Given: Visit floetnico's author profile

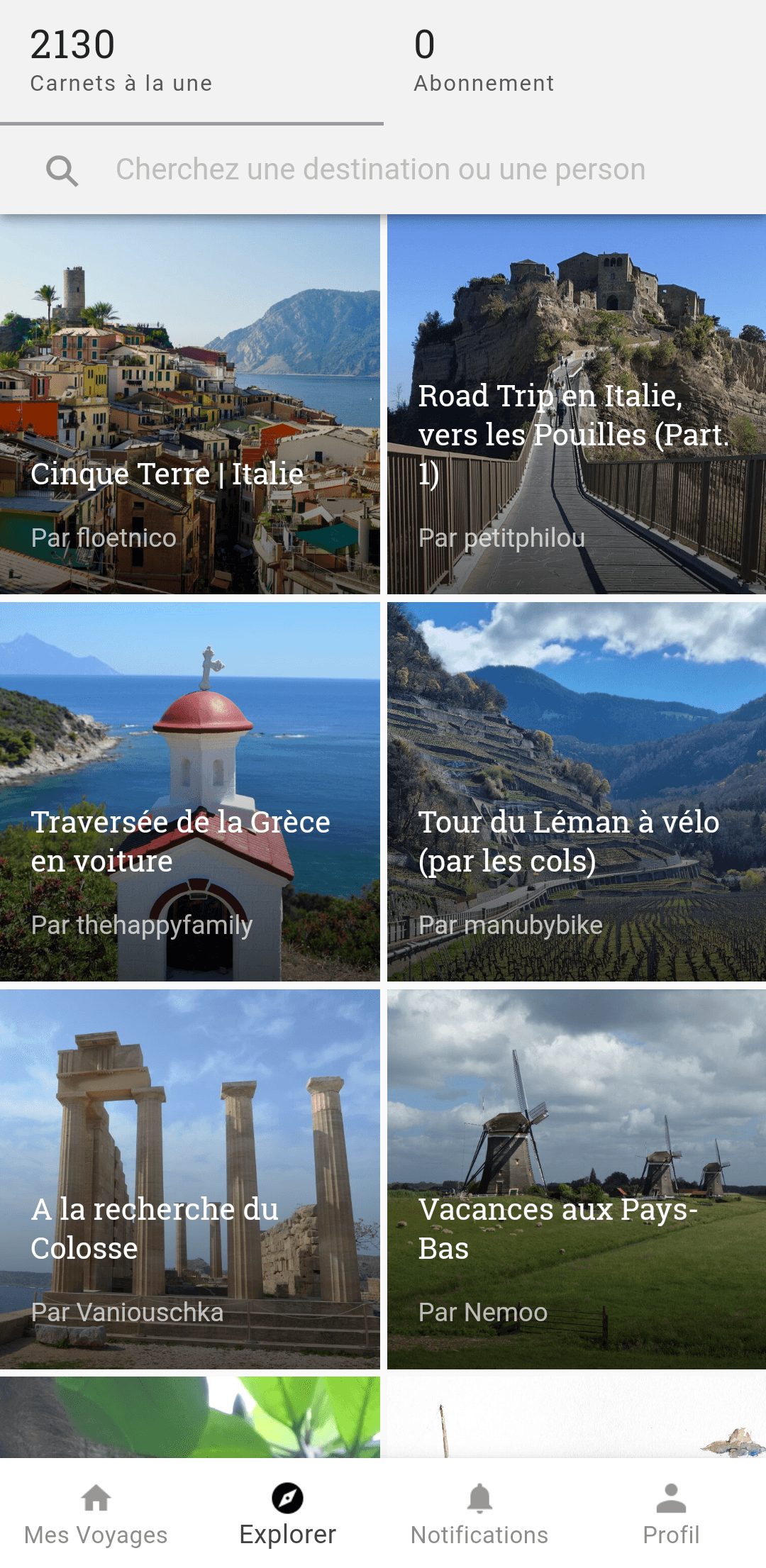Looking at the screenshot, I should click(105, 538).
